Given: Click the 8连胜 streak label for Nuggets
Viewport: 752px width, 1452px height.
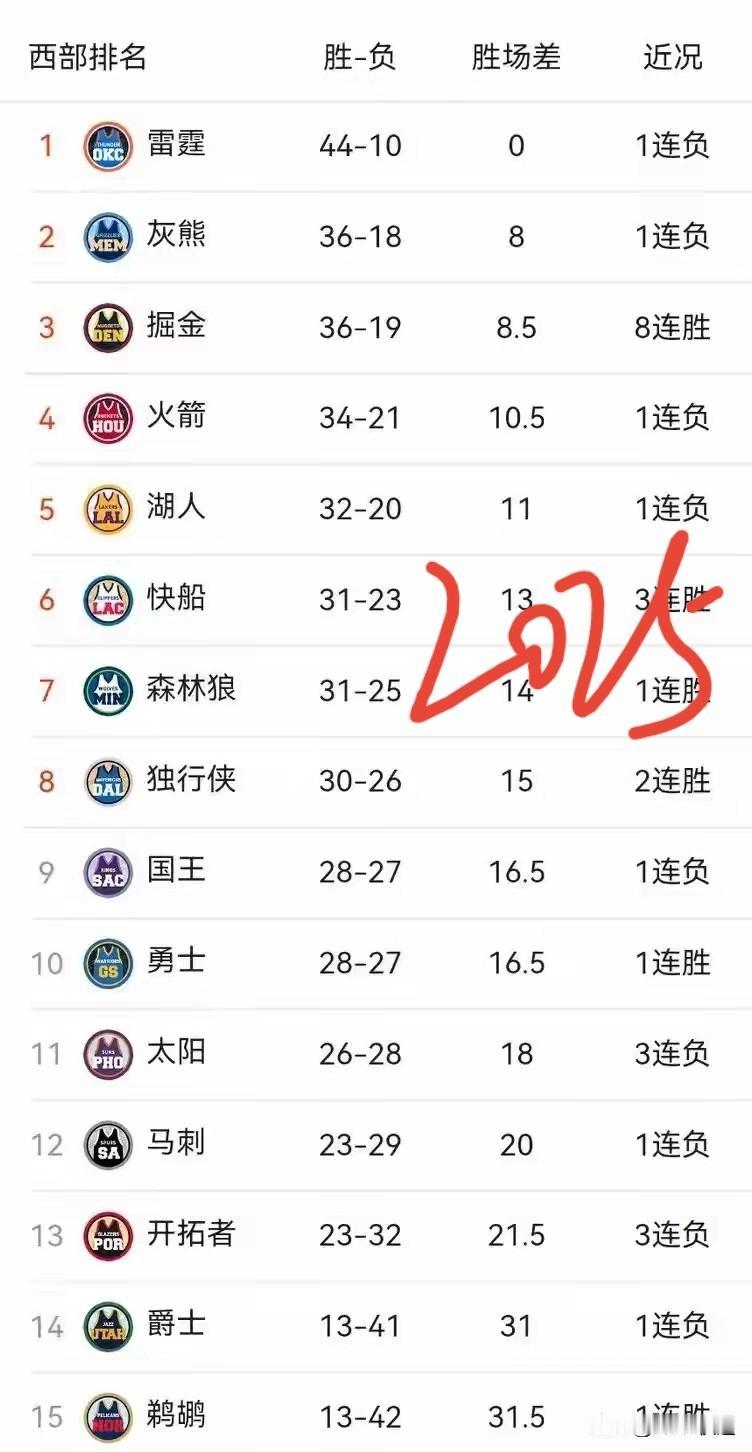Looking at the screenshot, I should (x=671, y=328).
